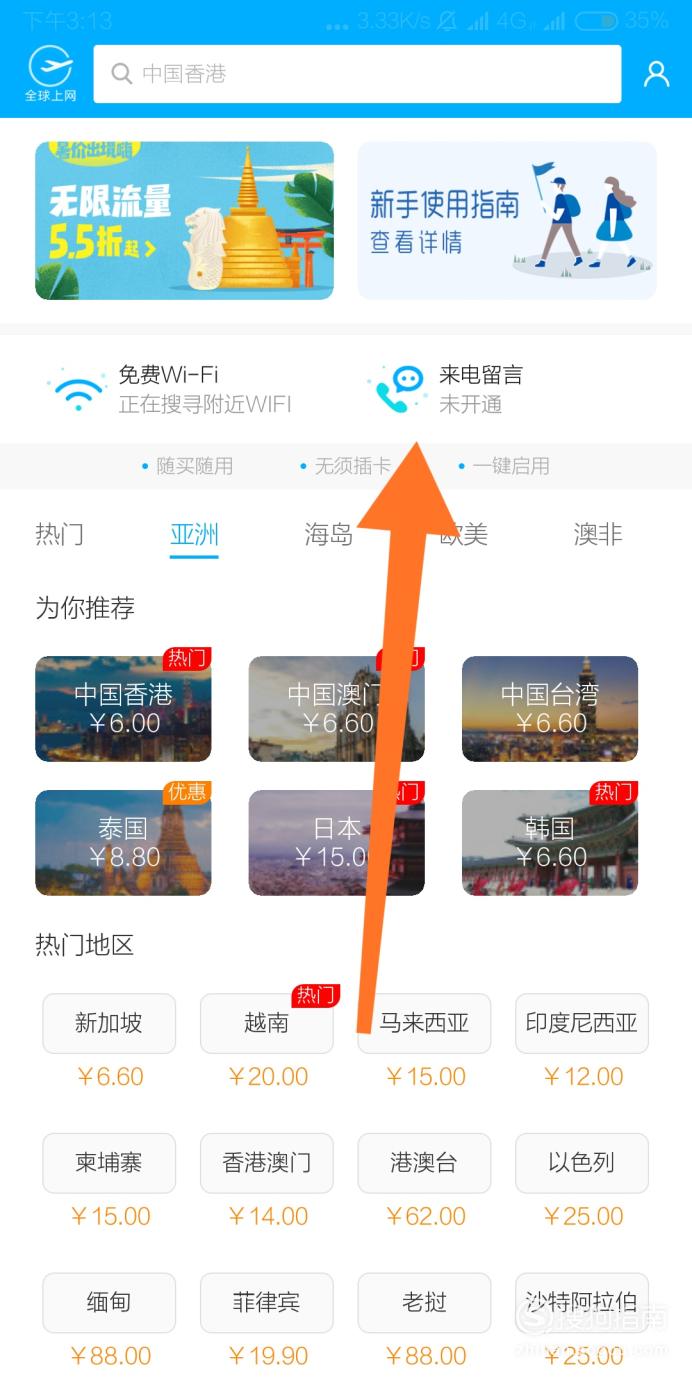This screenshot has width=692, height=1384.
Task: Open the user profile icon
Action: click(656, 74)
